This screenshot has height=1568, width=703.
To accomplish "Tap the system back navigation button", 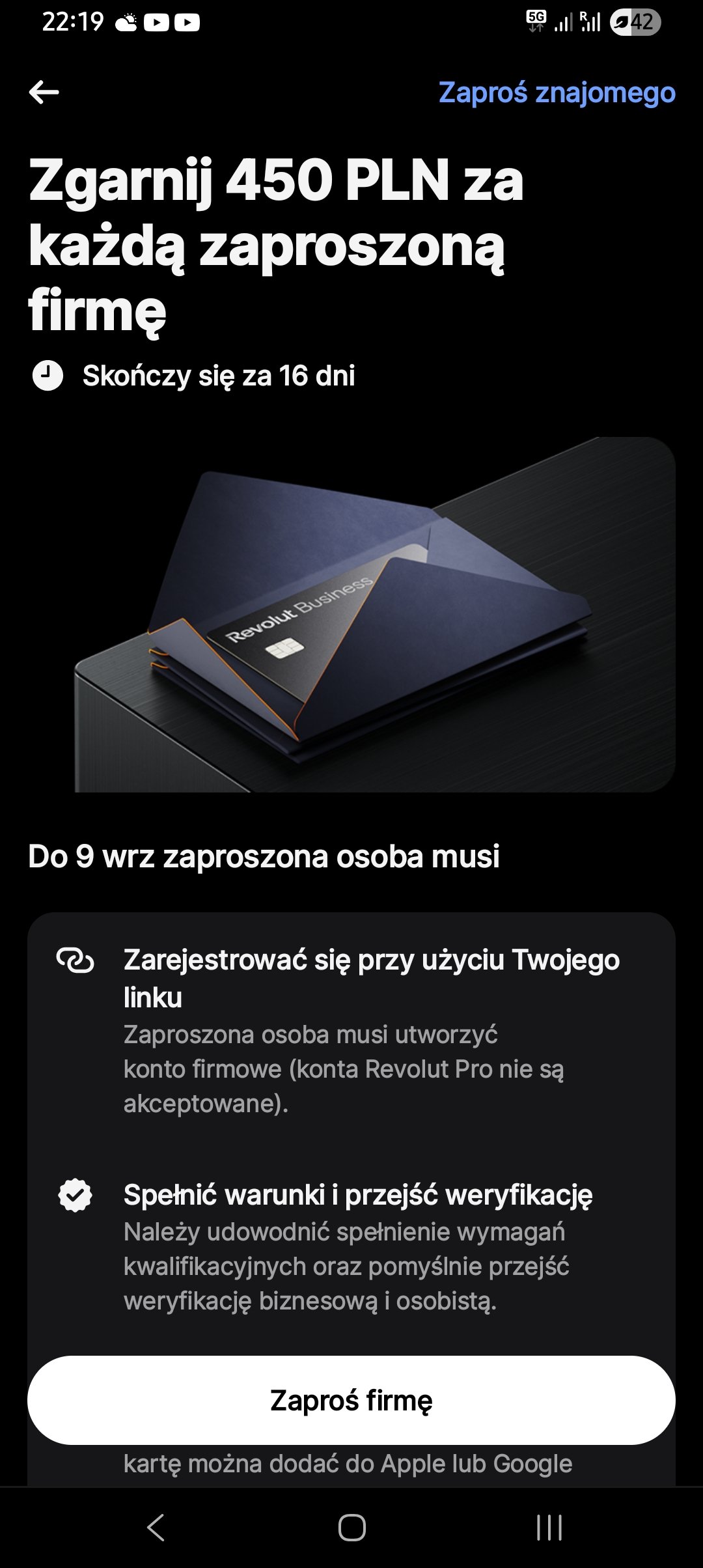I will 156,1527.
